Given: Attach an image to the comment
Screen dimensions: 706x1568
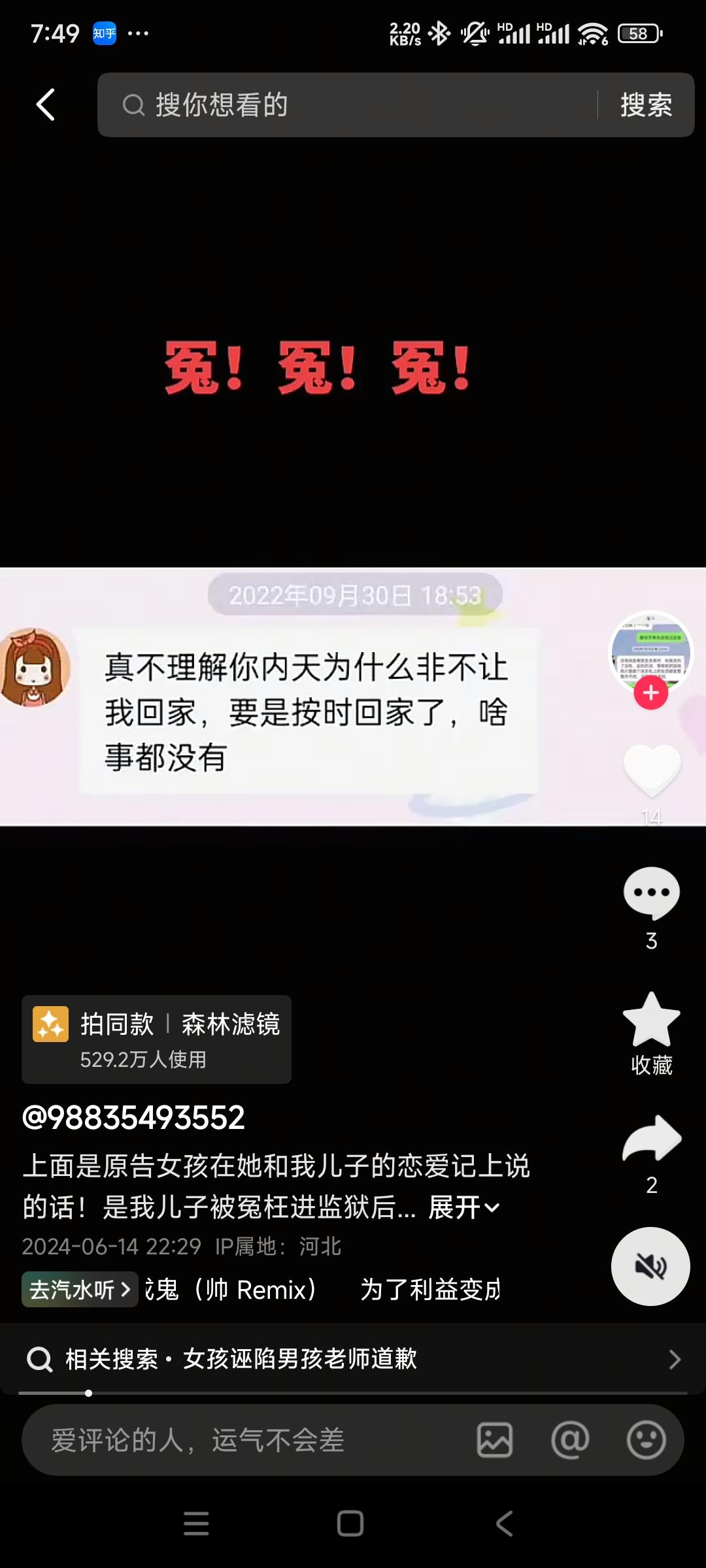Looking at the screenshot, I should [x=495, y=1440].
